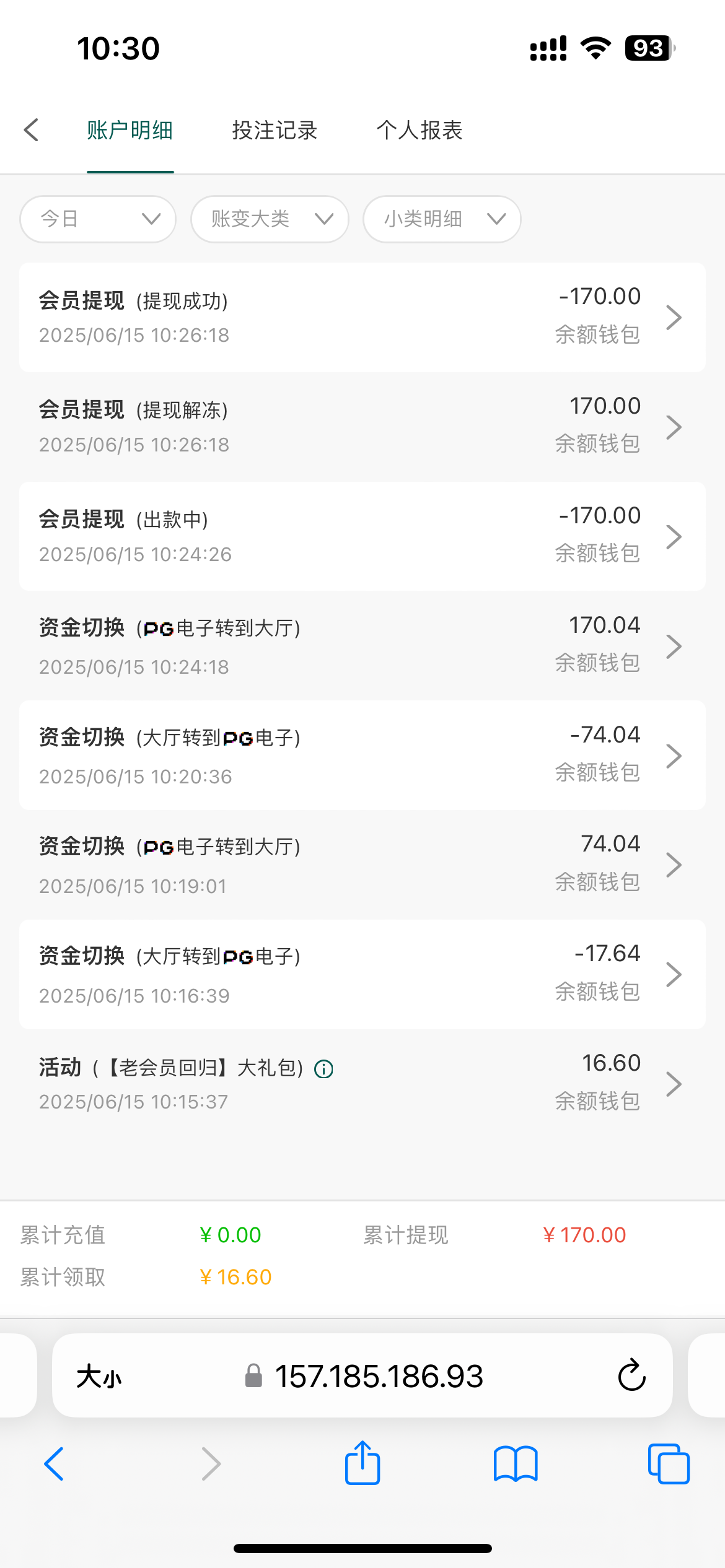Image resolution: width=725 pixels, height=1568 pixels.
Task: Open the 会员提现 (提现解冻) record
Action: [x=362, y=427]
